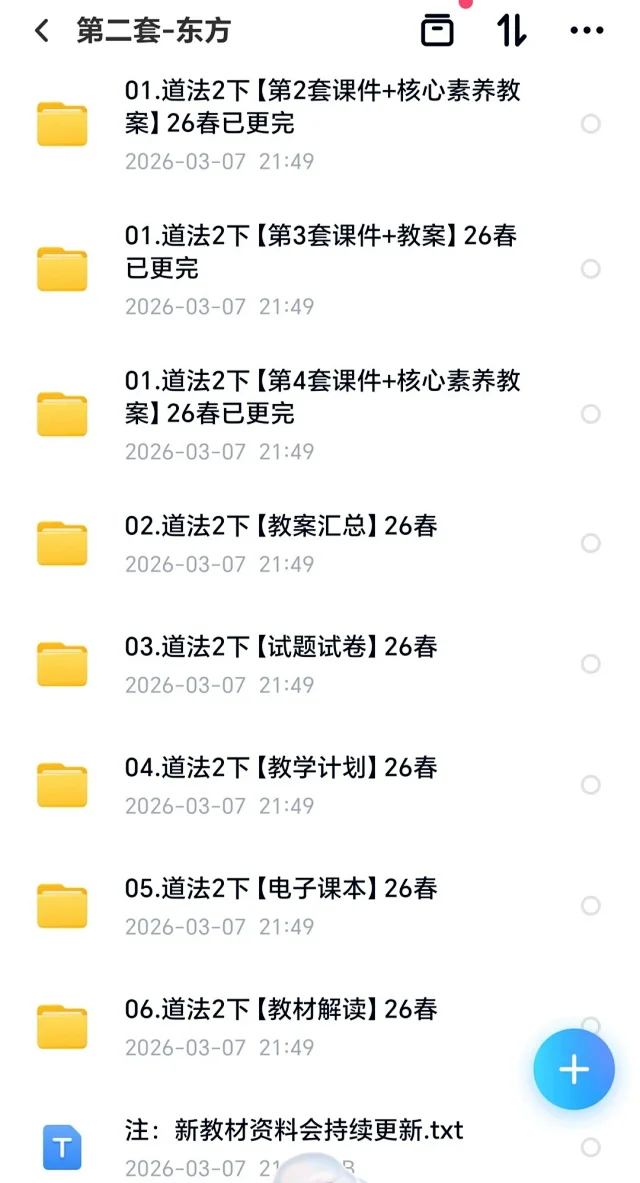Select the 第2套课件+核心素养教案 folder checkbox
The image size is (640, 1183).
pos(591,124)
